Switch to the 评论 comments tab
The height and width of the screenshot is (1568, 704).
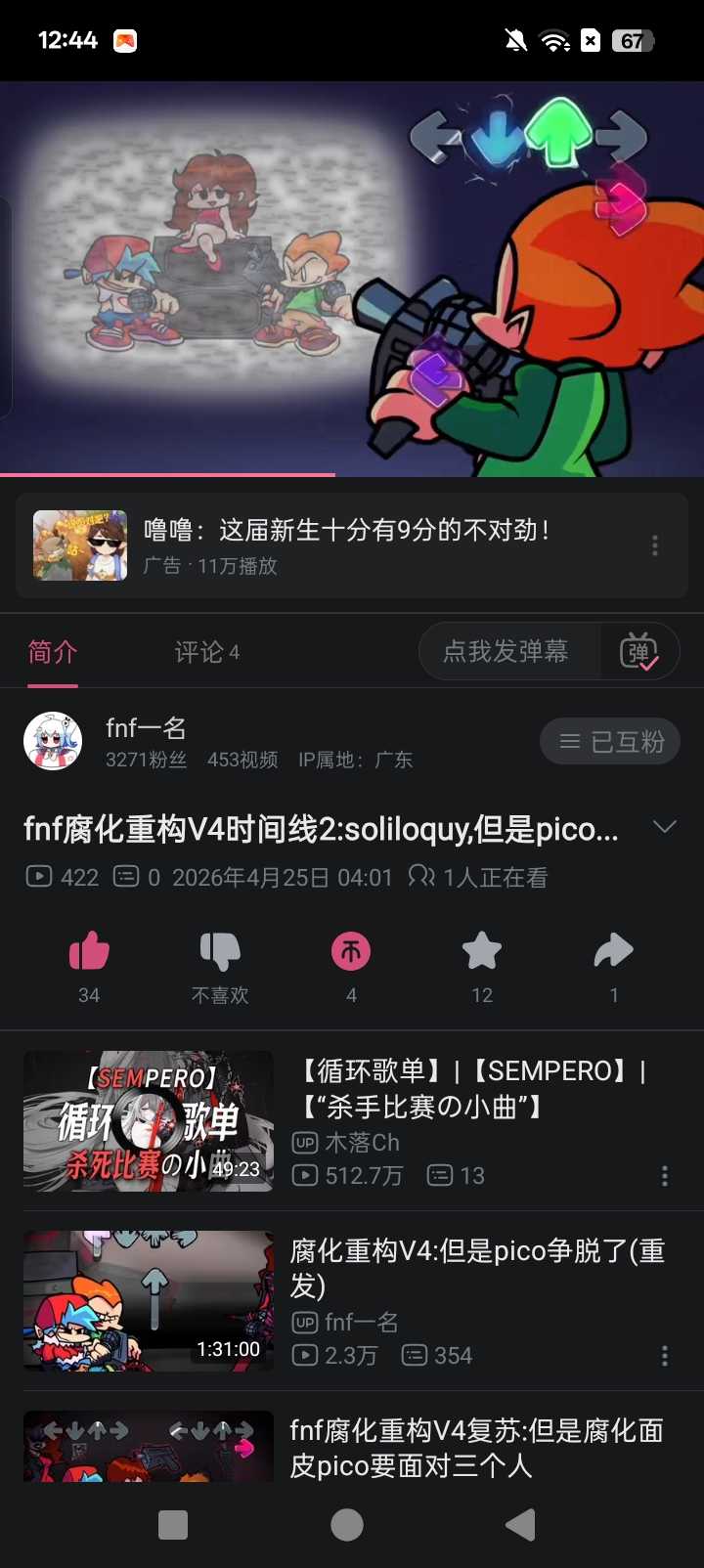click(206, 652)
